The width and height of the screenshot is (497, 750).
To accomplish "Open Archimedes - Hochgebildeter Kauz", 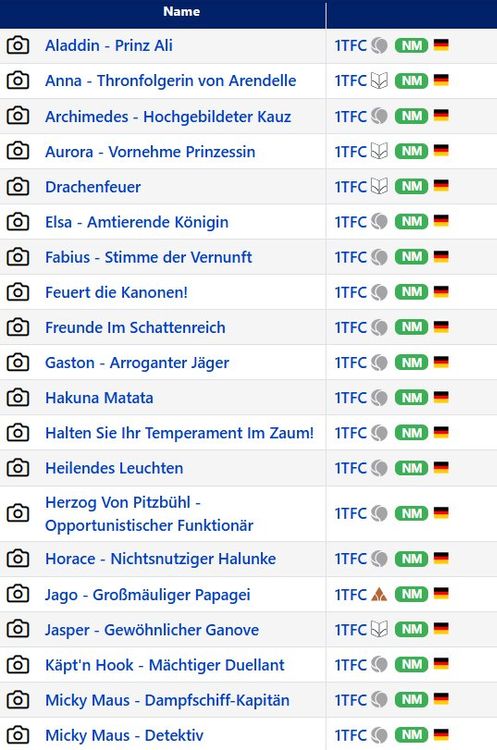I will point(168,117).
